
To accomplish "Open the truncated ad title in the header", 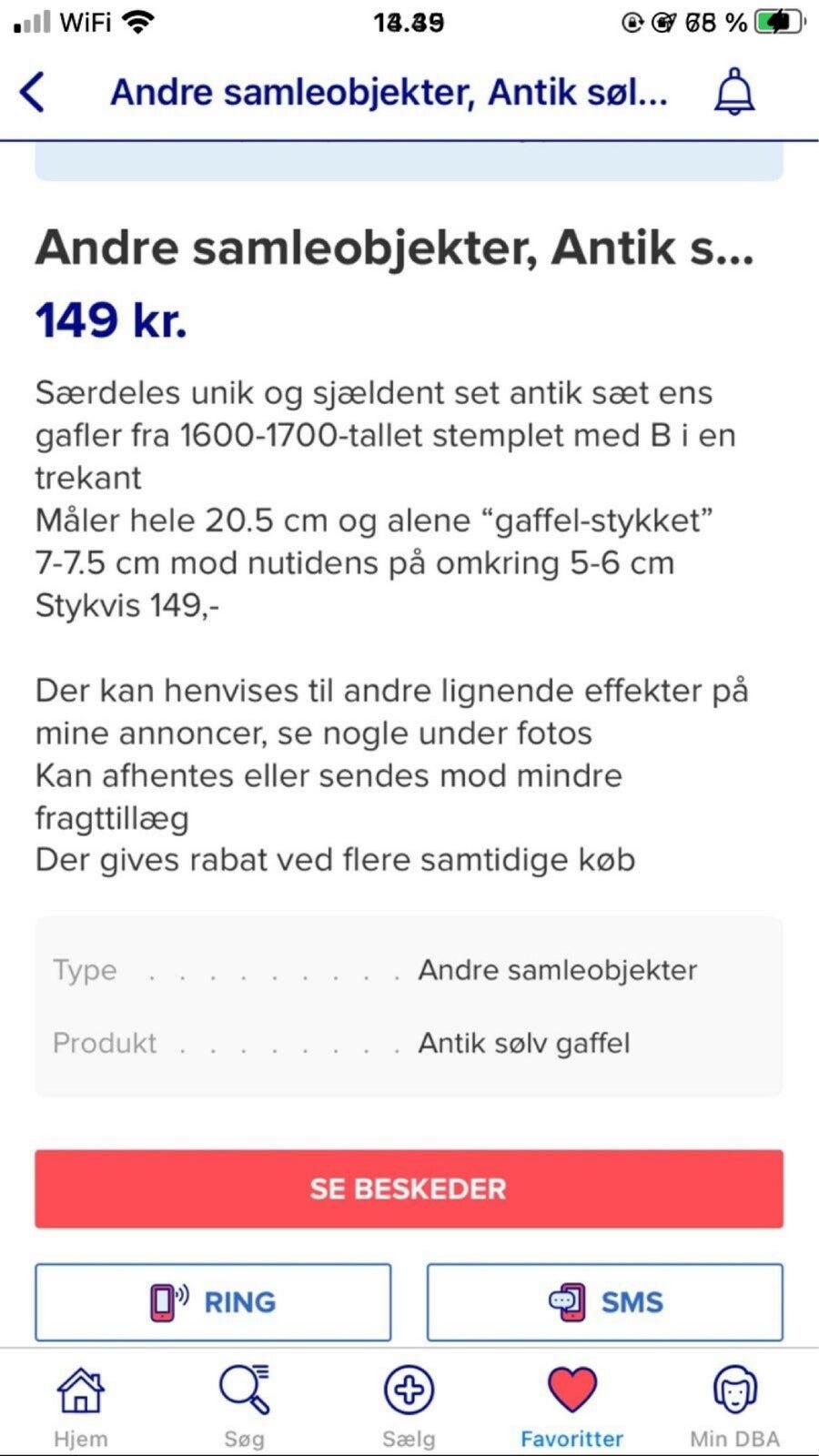I will pos(389,91).
